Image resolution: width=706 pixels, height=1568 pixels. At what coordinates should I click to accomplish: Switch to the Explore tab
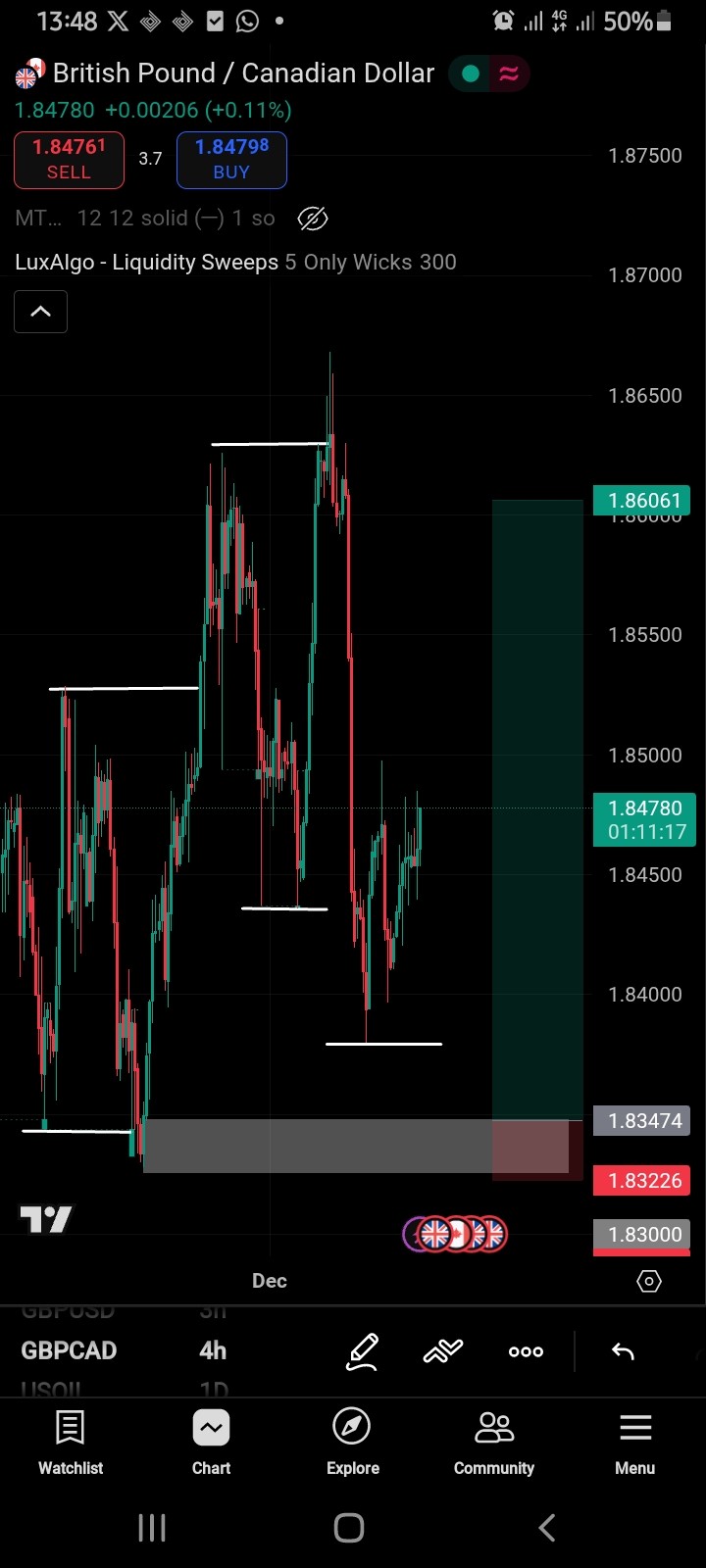[353, 1443]
